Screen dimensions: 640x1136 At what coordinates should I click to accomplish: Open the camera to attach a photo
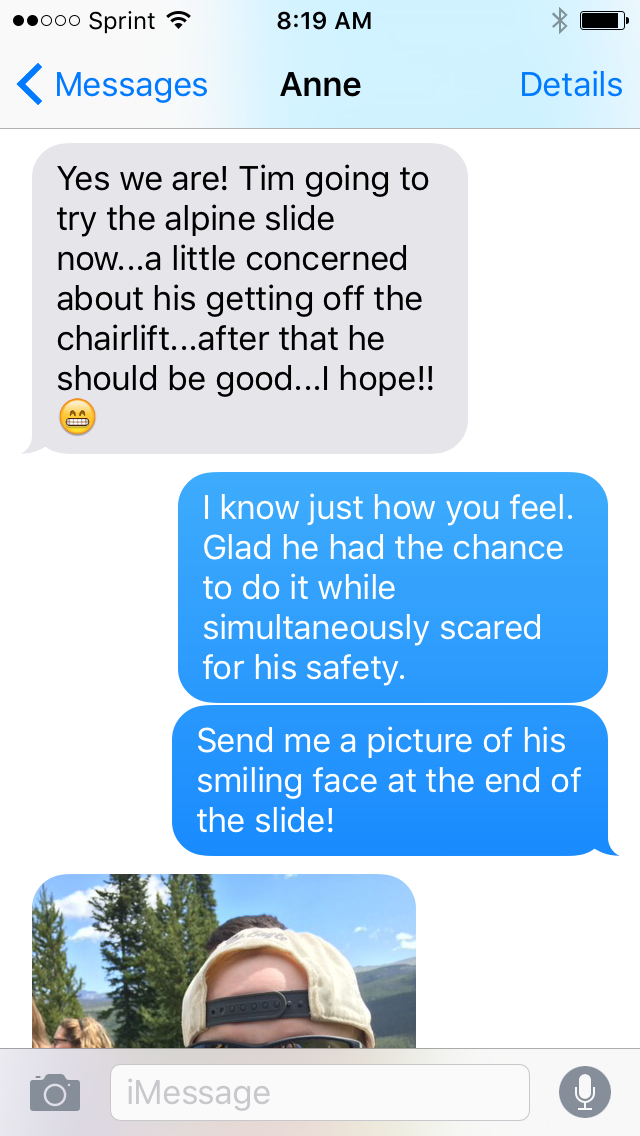[x=54, y=1092]
